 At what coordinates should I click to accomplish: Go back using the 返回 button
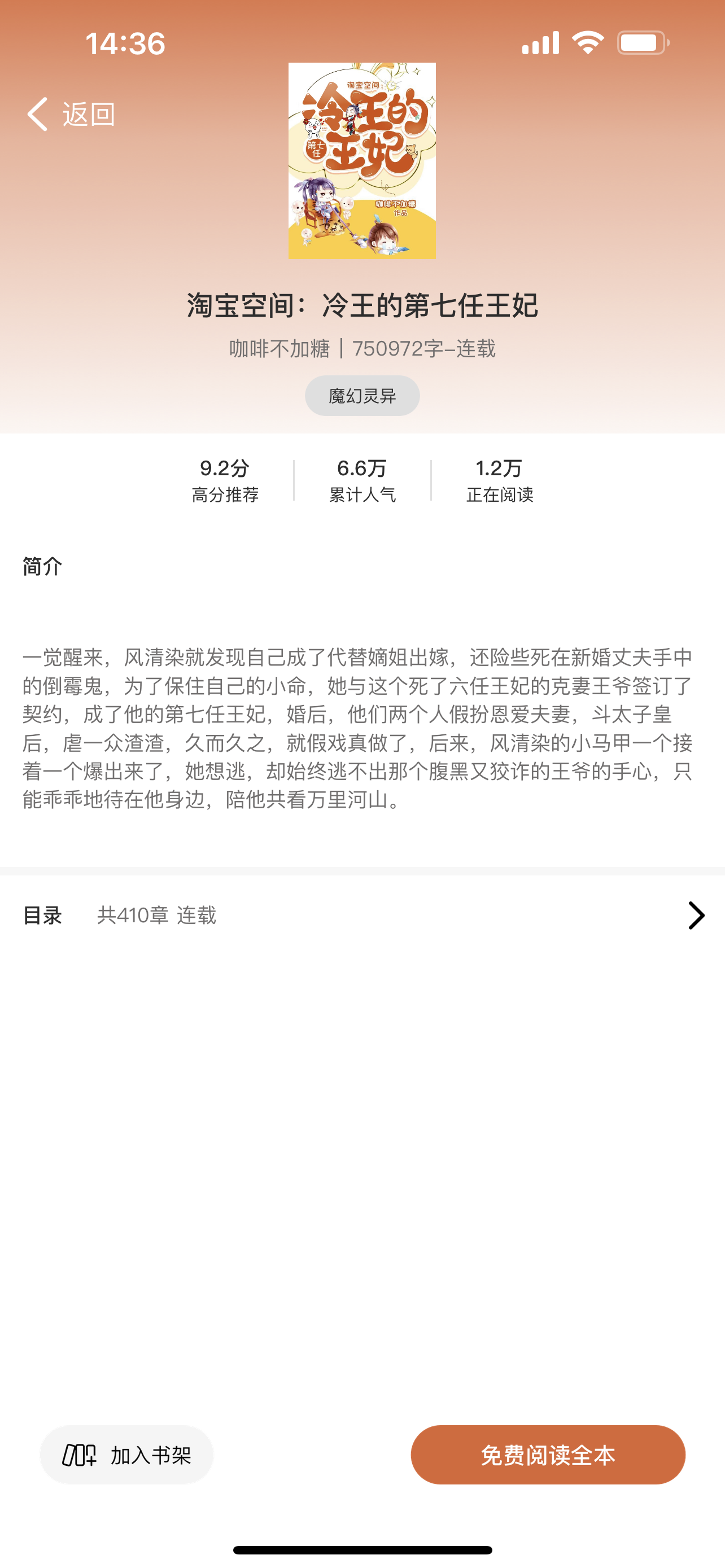[71, 114]
